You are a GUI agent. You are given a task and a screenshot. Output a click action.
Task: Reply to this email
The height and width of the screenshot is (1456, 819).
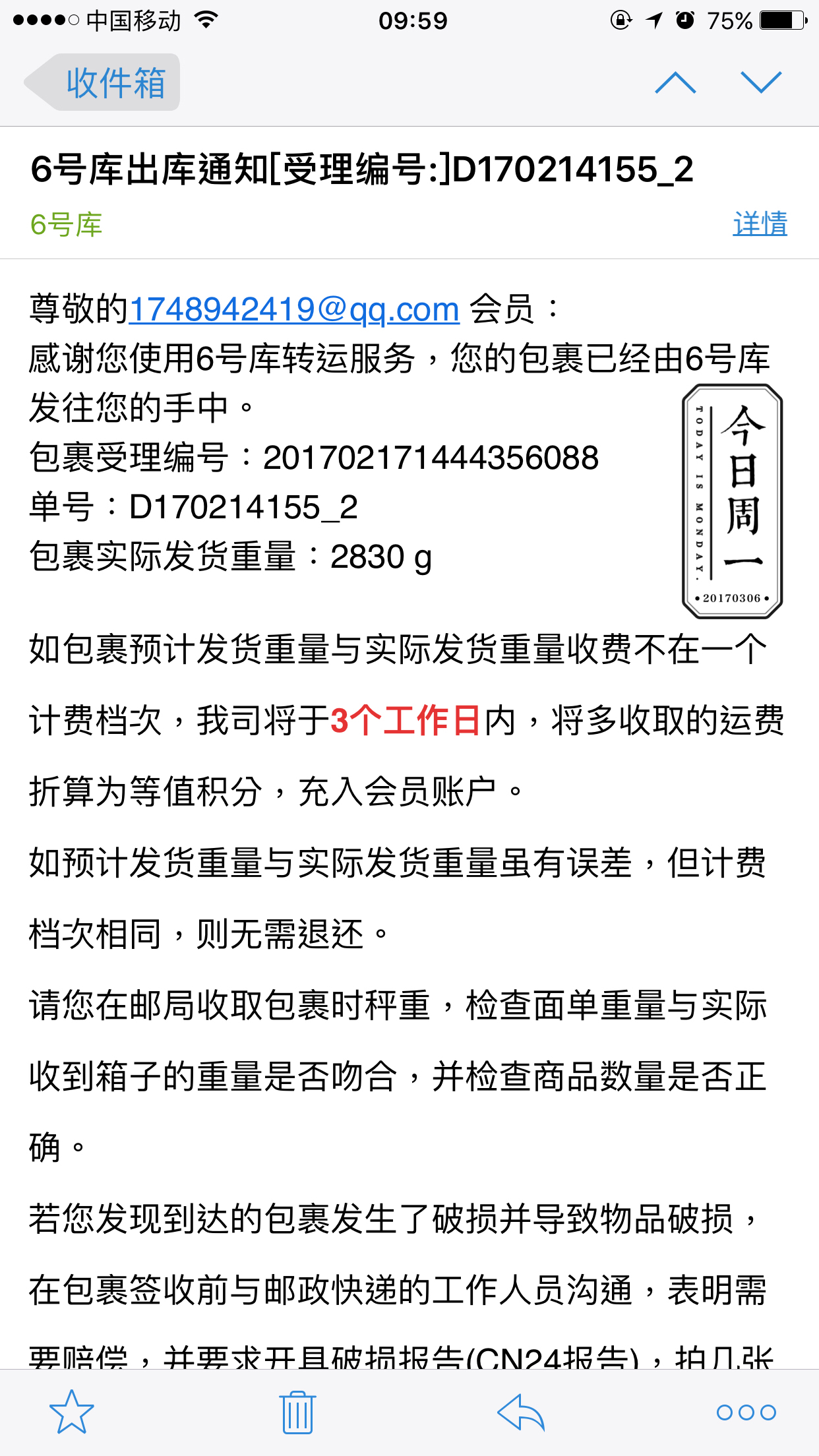pyautogui.click(x=521, y=1412)
